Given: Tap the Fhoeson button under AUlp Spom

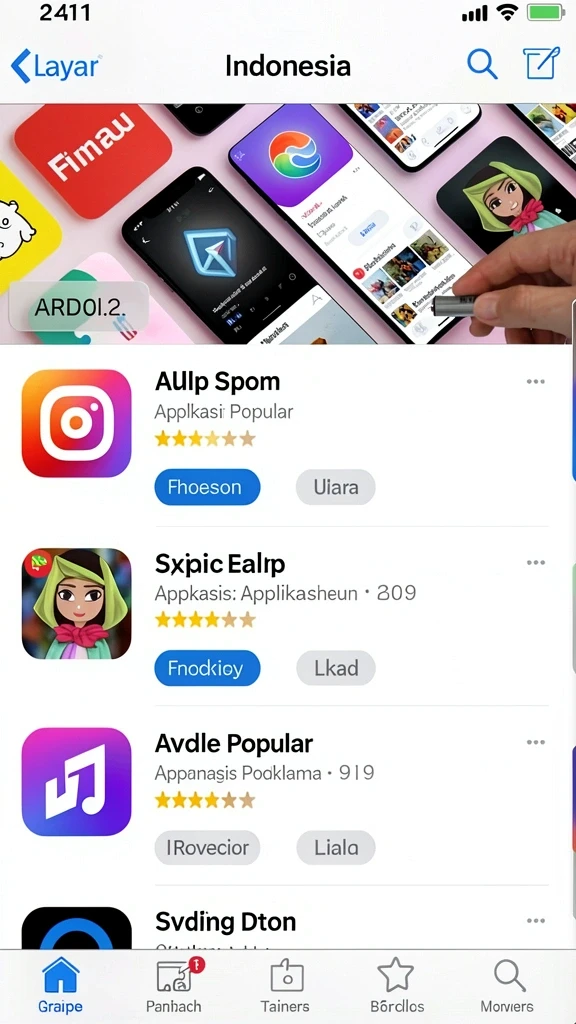Looking at the screenshot, I should coord(207,487).
